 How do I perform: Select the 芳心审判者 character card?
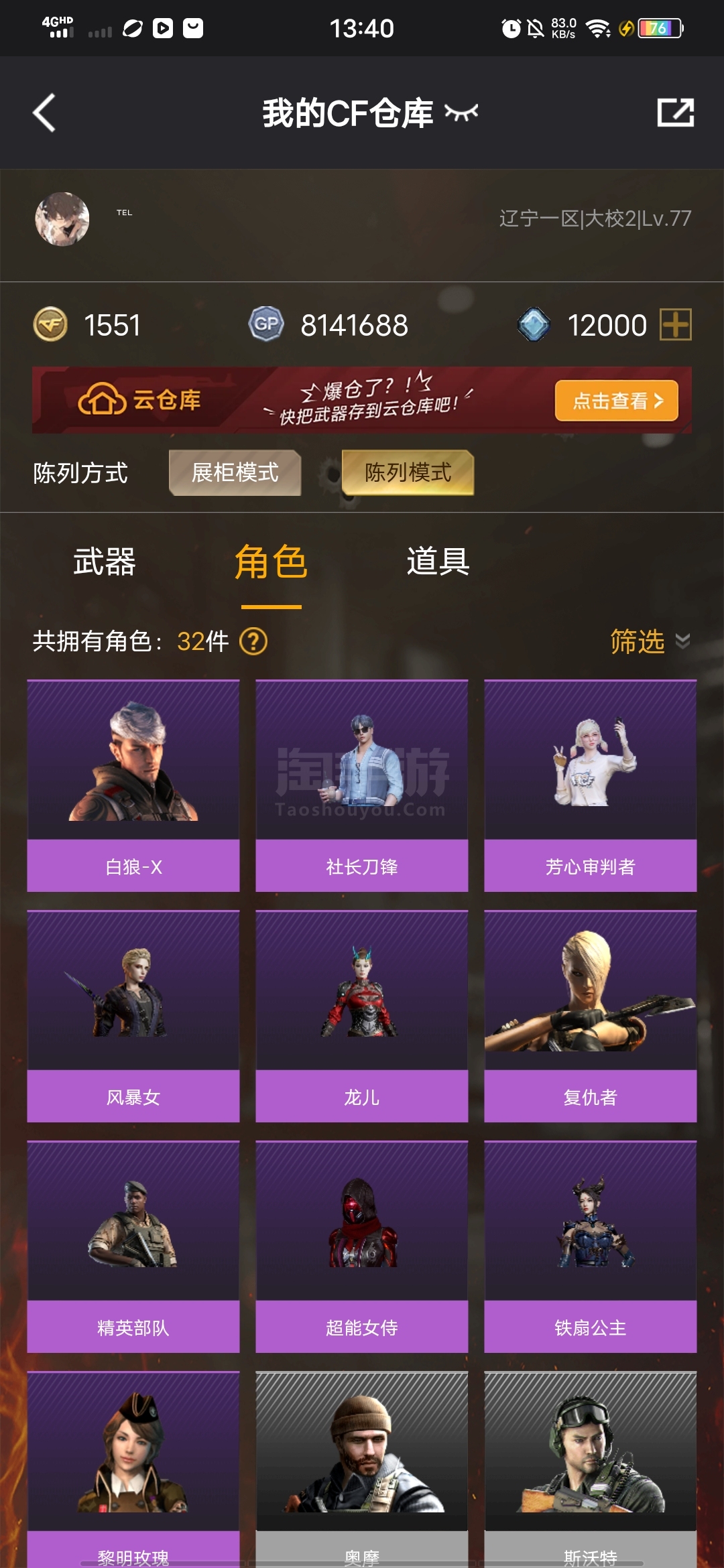590,785
